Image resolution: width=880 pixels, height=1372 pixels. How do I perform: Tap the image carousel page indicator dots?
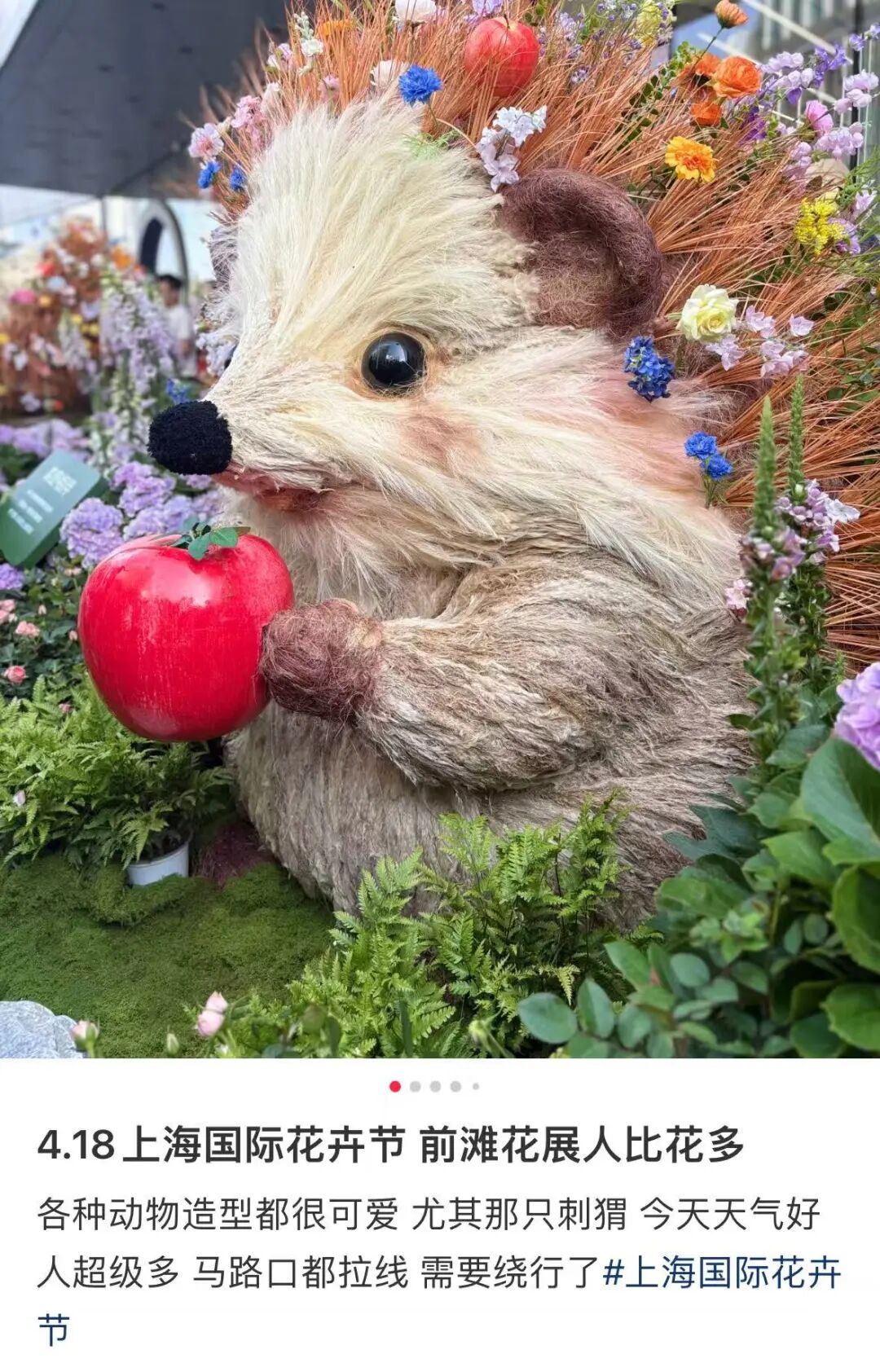(x=435, y=1086)
